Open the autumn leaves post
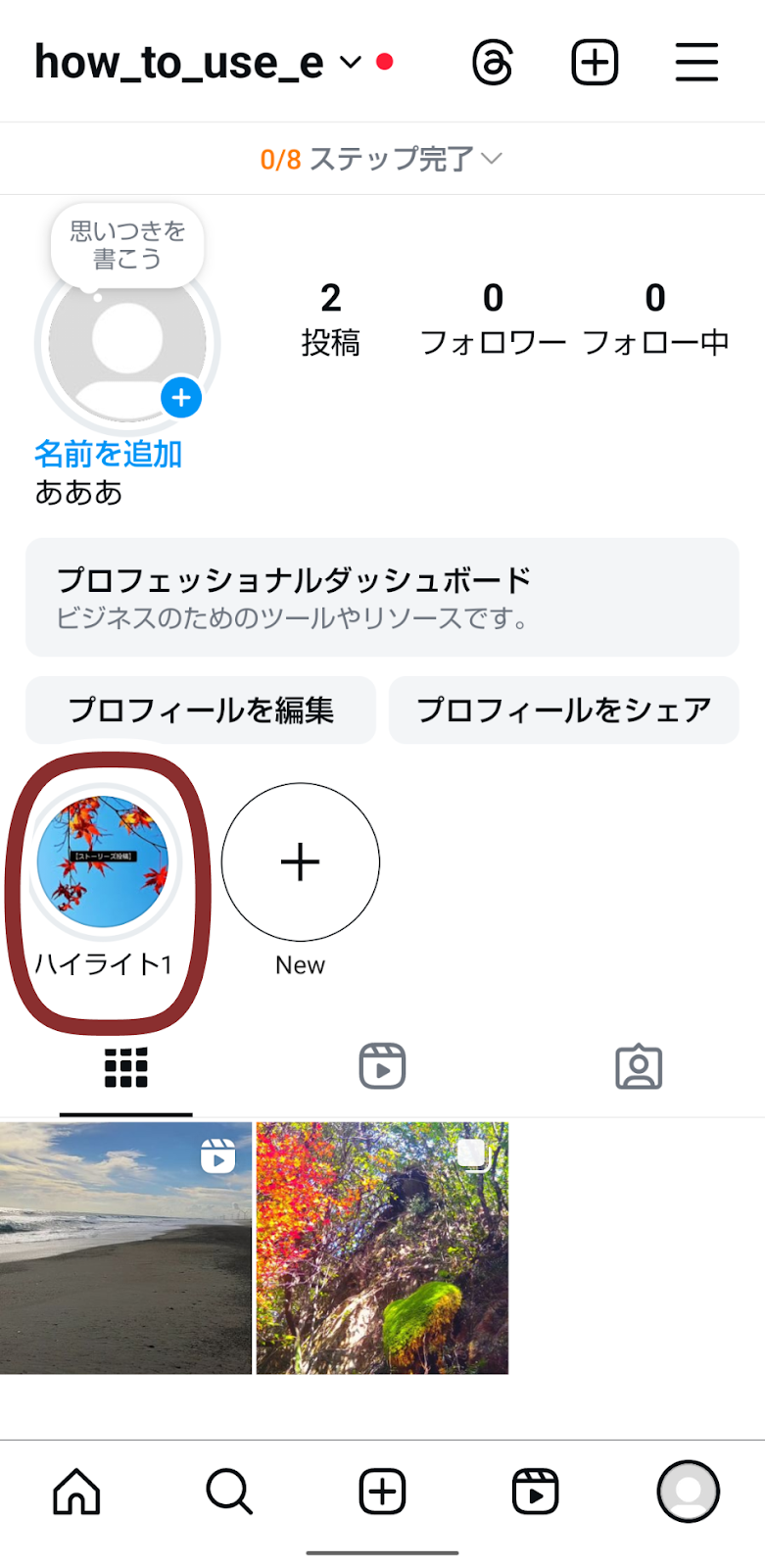The width and height of the screenshot is (765, 1568). [382, 1248]
